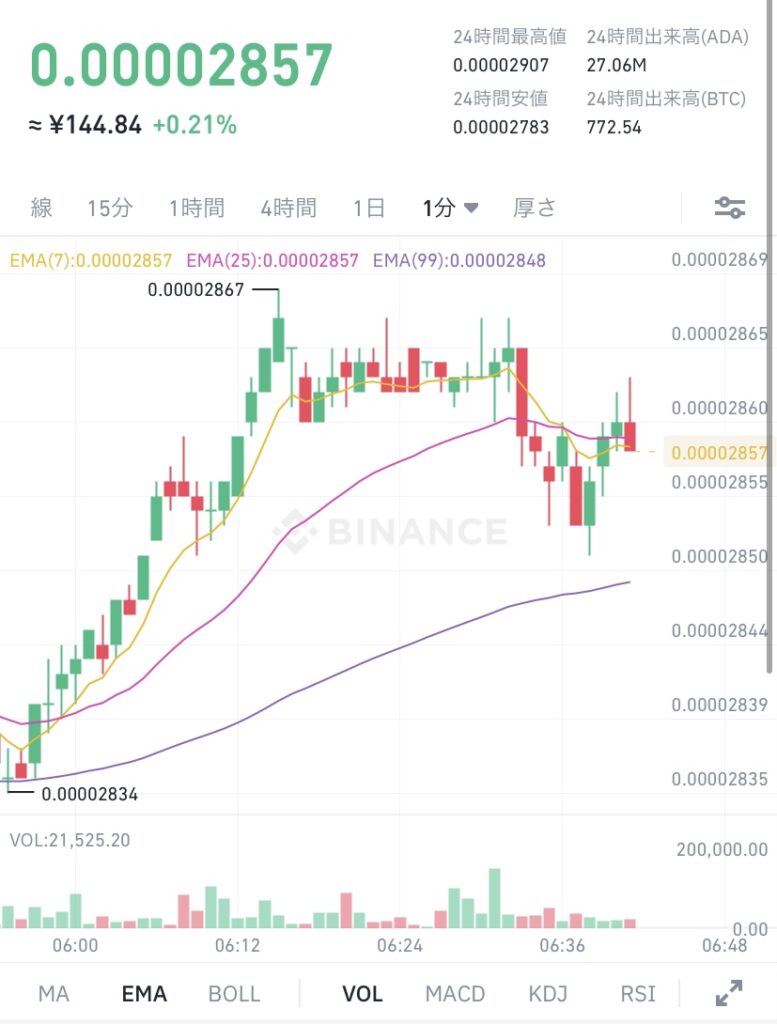Click the fullscreen expand icon at bottom right
Image resolution: width=777 pixels, height=1024 pixels.
pos(728,994)
